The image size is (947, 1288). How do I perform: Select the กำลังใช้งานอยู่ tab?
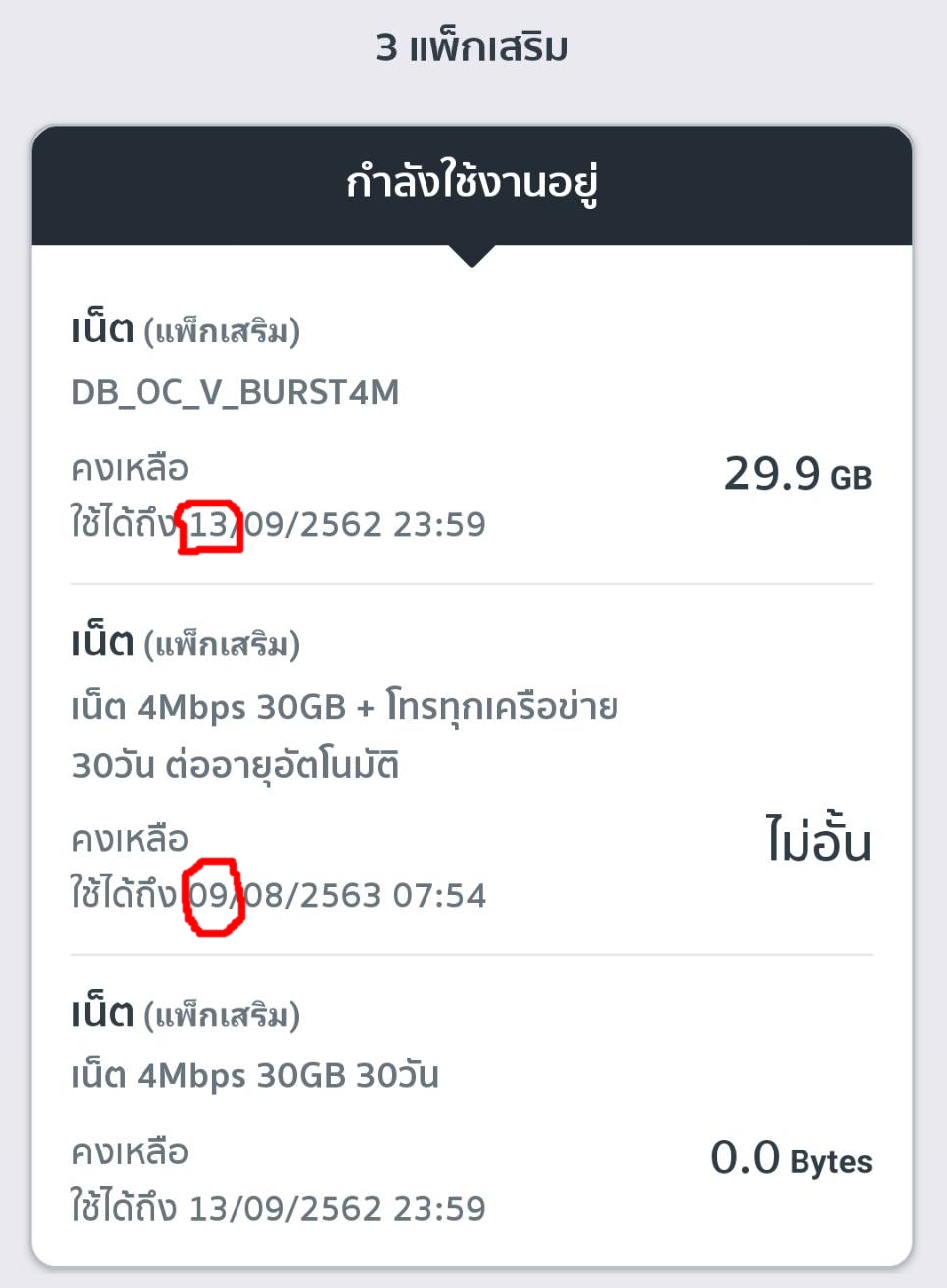472,184
